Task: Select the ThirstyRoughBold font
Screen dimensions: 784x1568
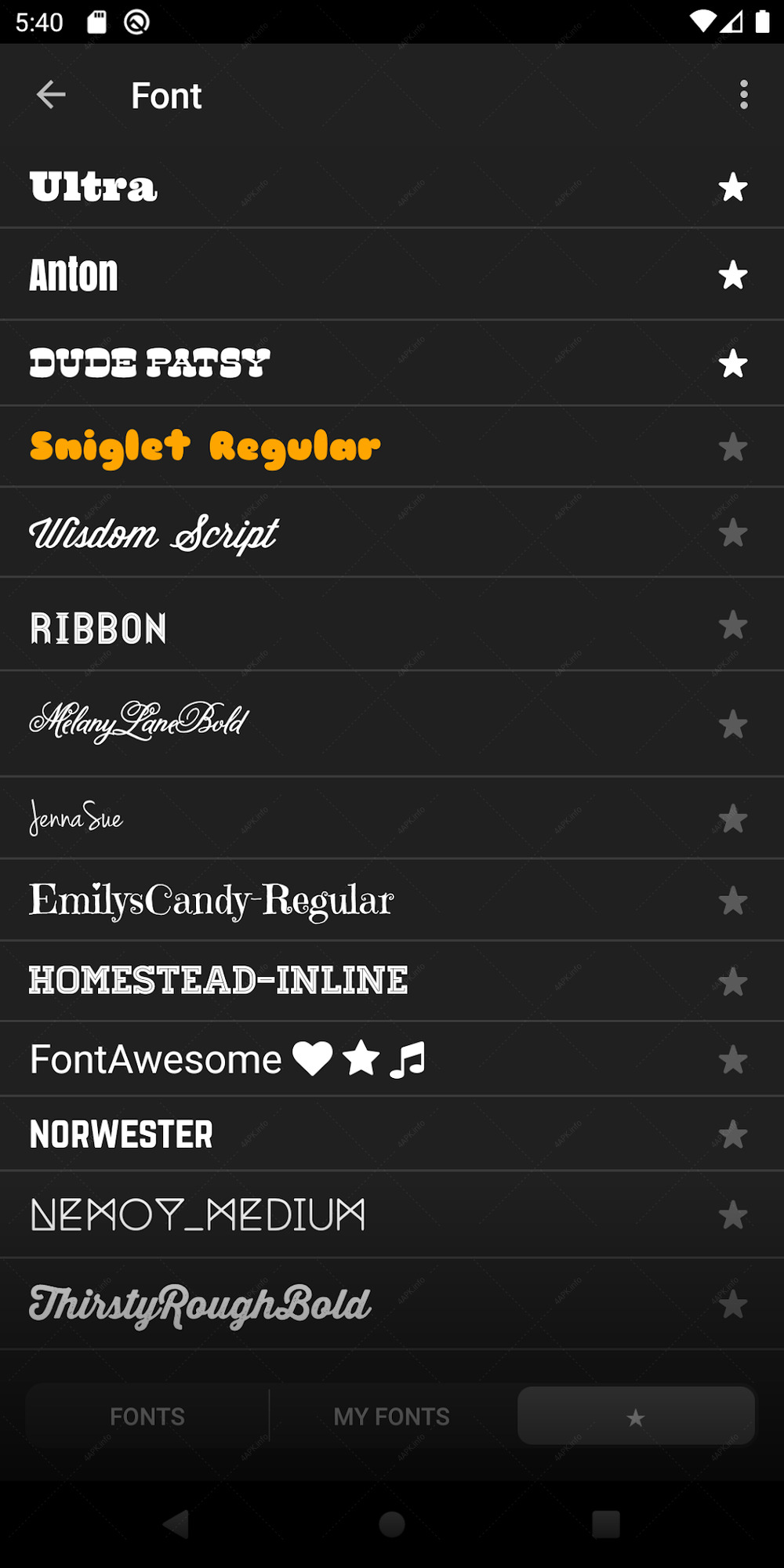Action: tap(392, 1305)
